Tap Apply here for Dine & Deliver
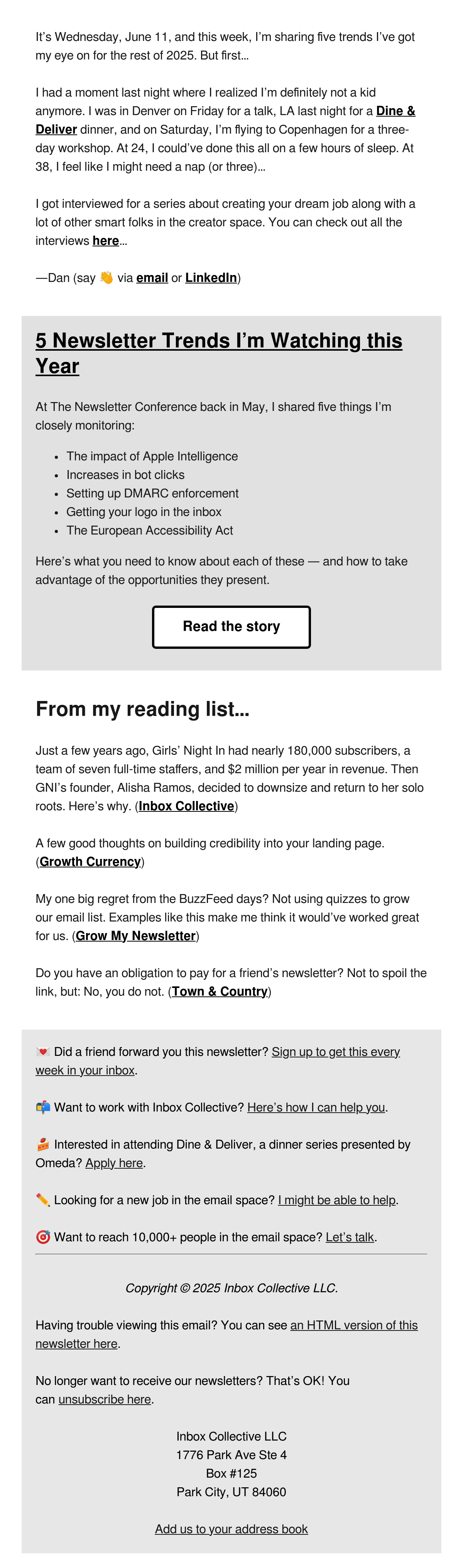The image size is (463, 1568). pos(114,1162)
